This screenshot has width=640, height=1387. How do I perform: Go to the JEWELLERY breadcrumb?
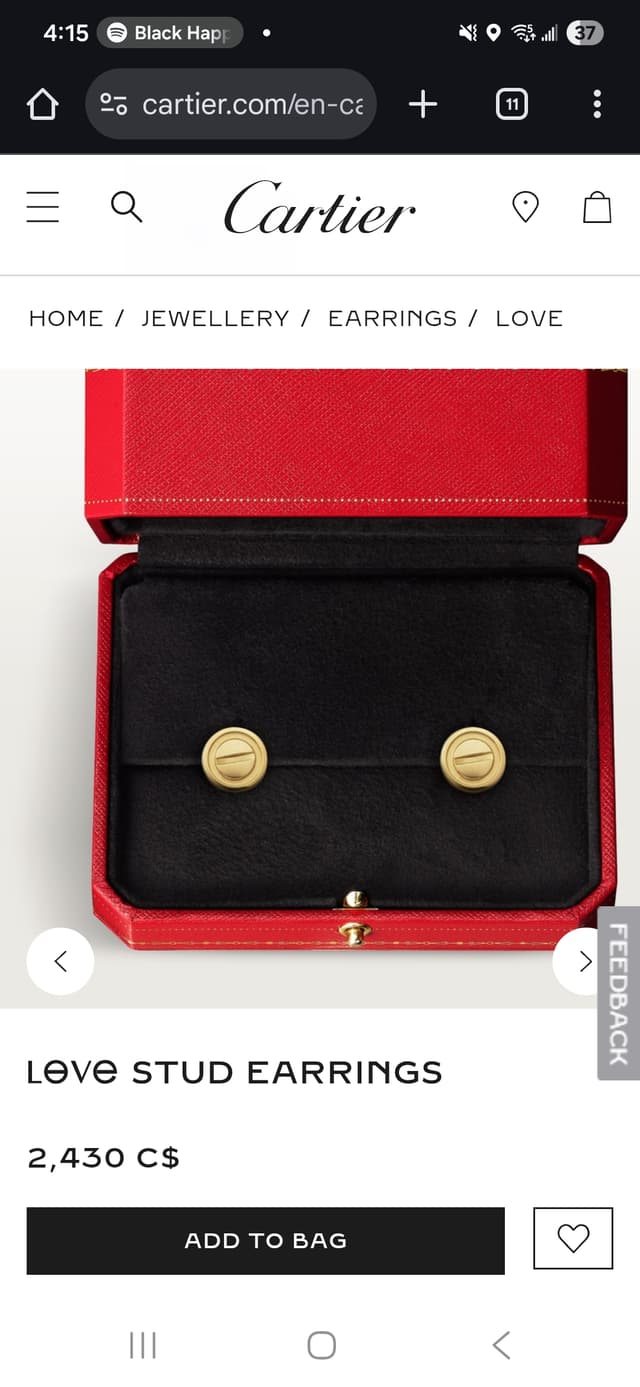point(215,318)
